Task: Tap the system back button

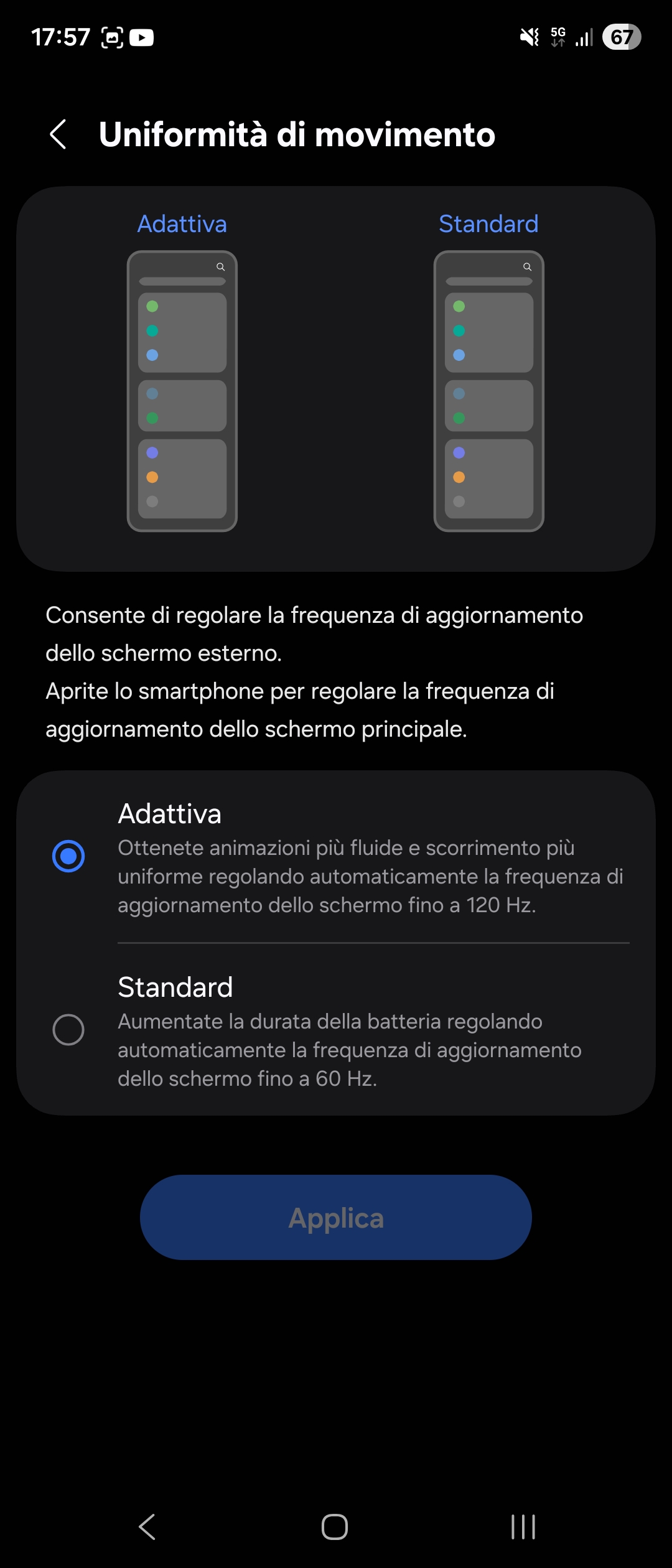Action: pos(147,1526)
